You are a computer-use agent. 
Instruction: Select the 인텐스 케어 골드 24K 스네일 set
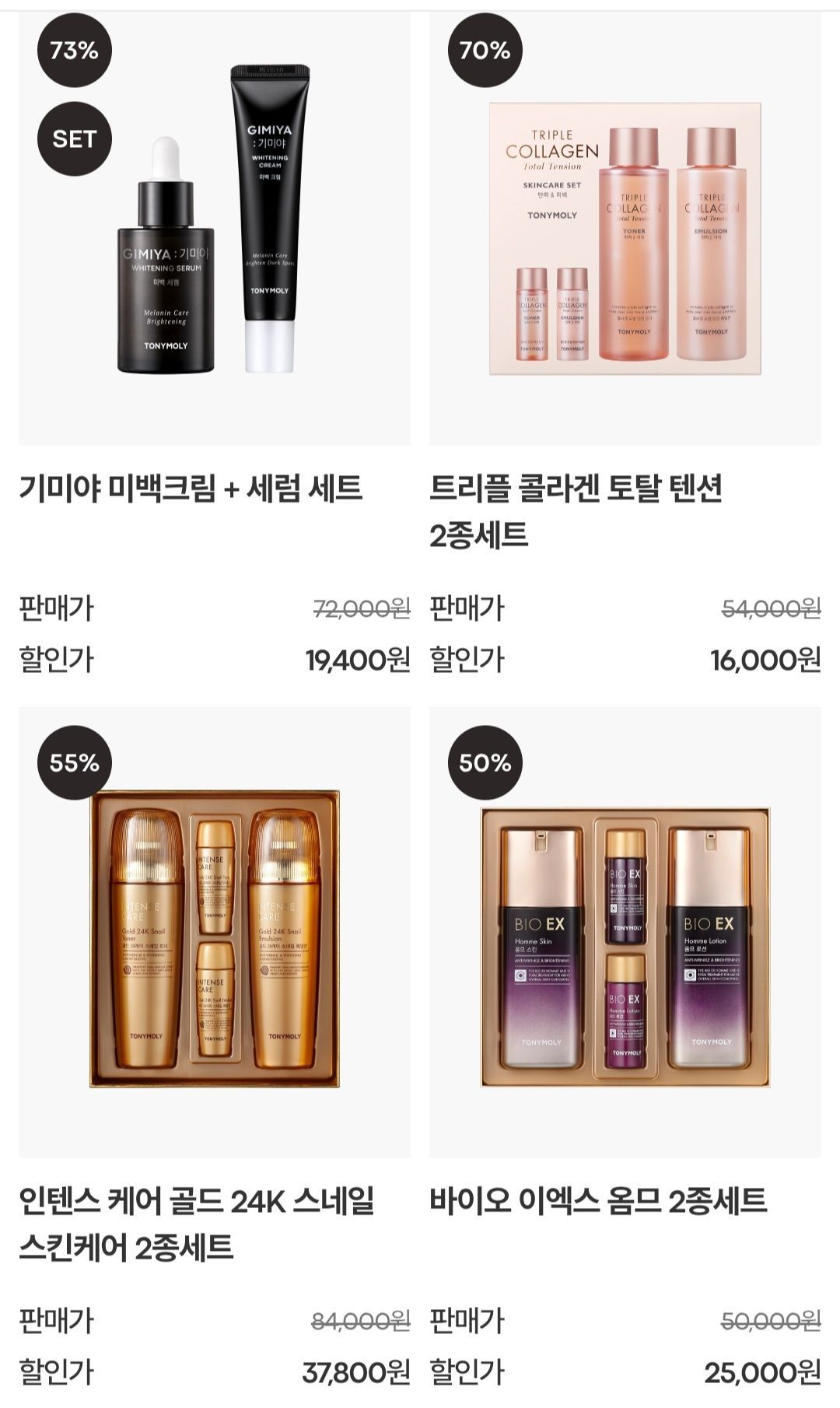[x=214, y=933]
